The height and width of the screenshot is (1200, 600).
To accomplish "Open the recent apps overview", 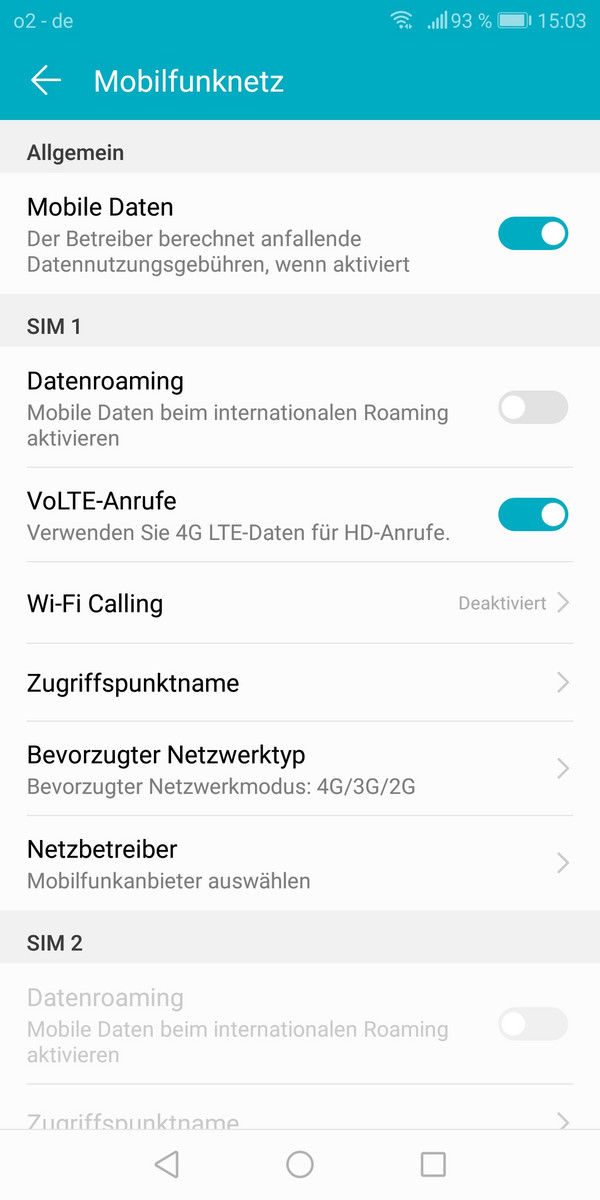I will pyautogui.click(x=433, y=1164).
